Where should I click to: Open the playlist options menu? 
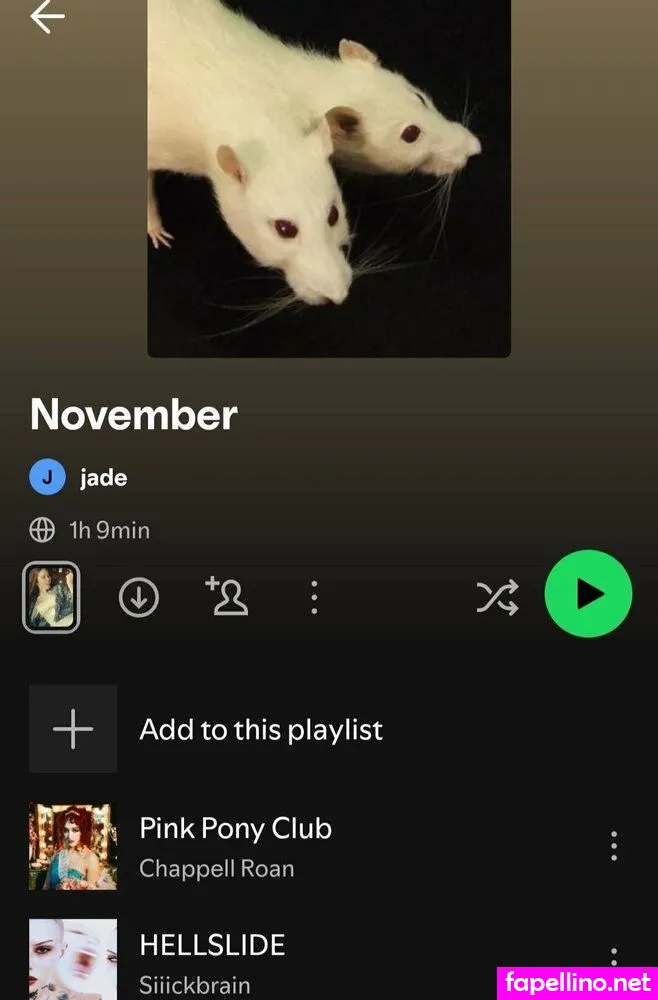[x=314, y=597]
